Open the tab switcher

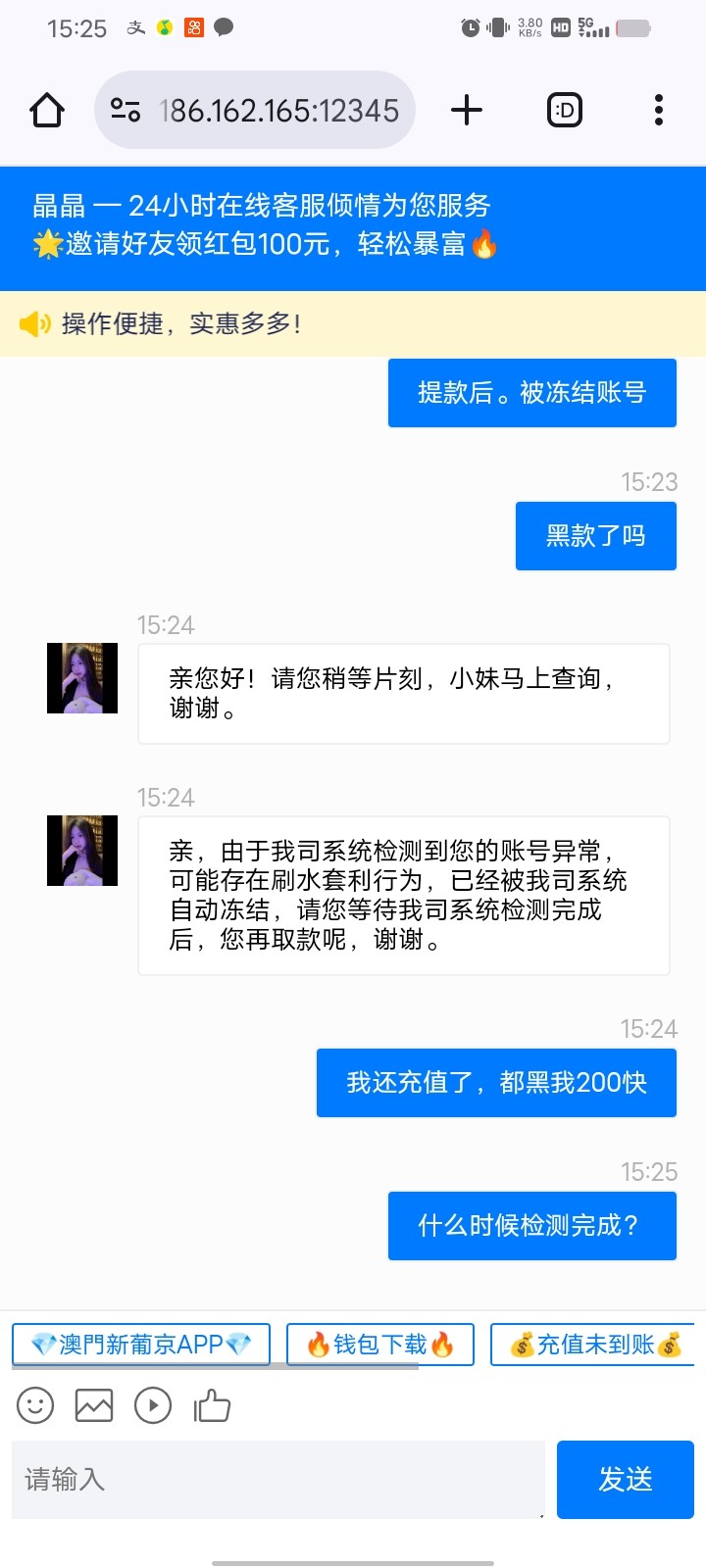564,111
